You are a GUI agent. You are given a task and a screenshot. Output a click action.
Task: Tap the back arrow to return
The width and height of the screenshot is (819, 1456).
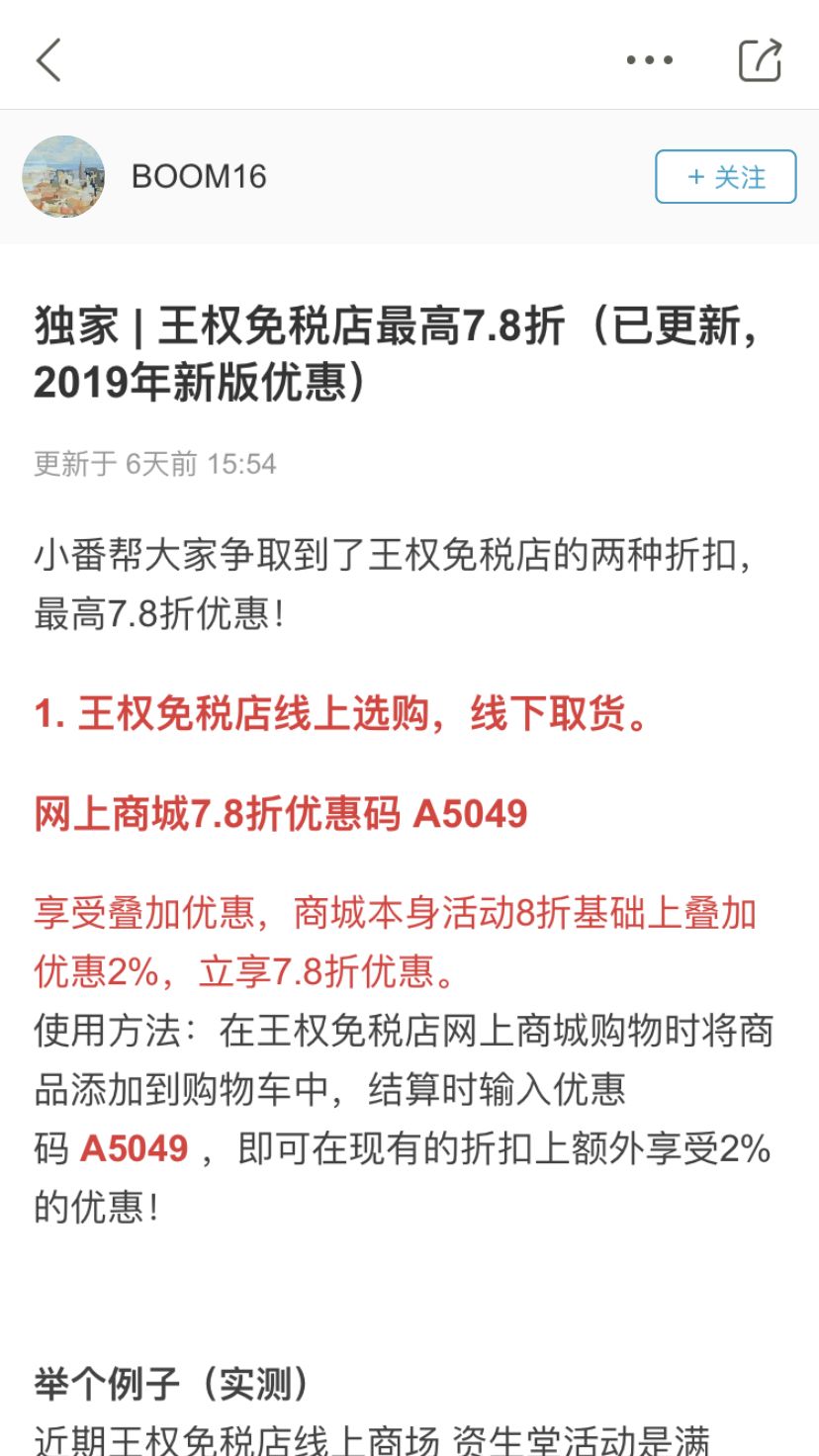pyautogui.click(x=49, y=59)
